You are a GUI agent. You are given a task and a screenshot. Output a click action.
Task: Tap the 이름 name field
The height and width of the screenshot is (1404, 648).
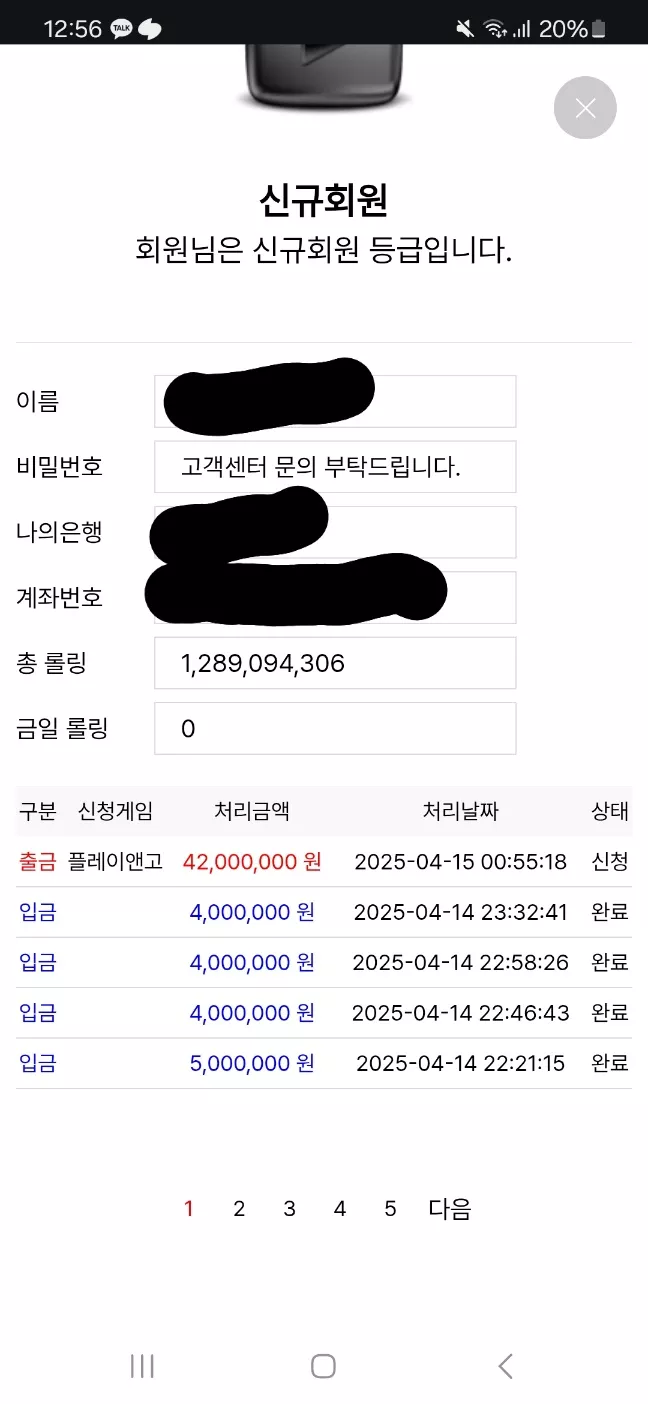click(335, 401)
